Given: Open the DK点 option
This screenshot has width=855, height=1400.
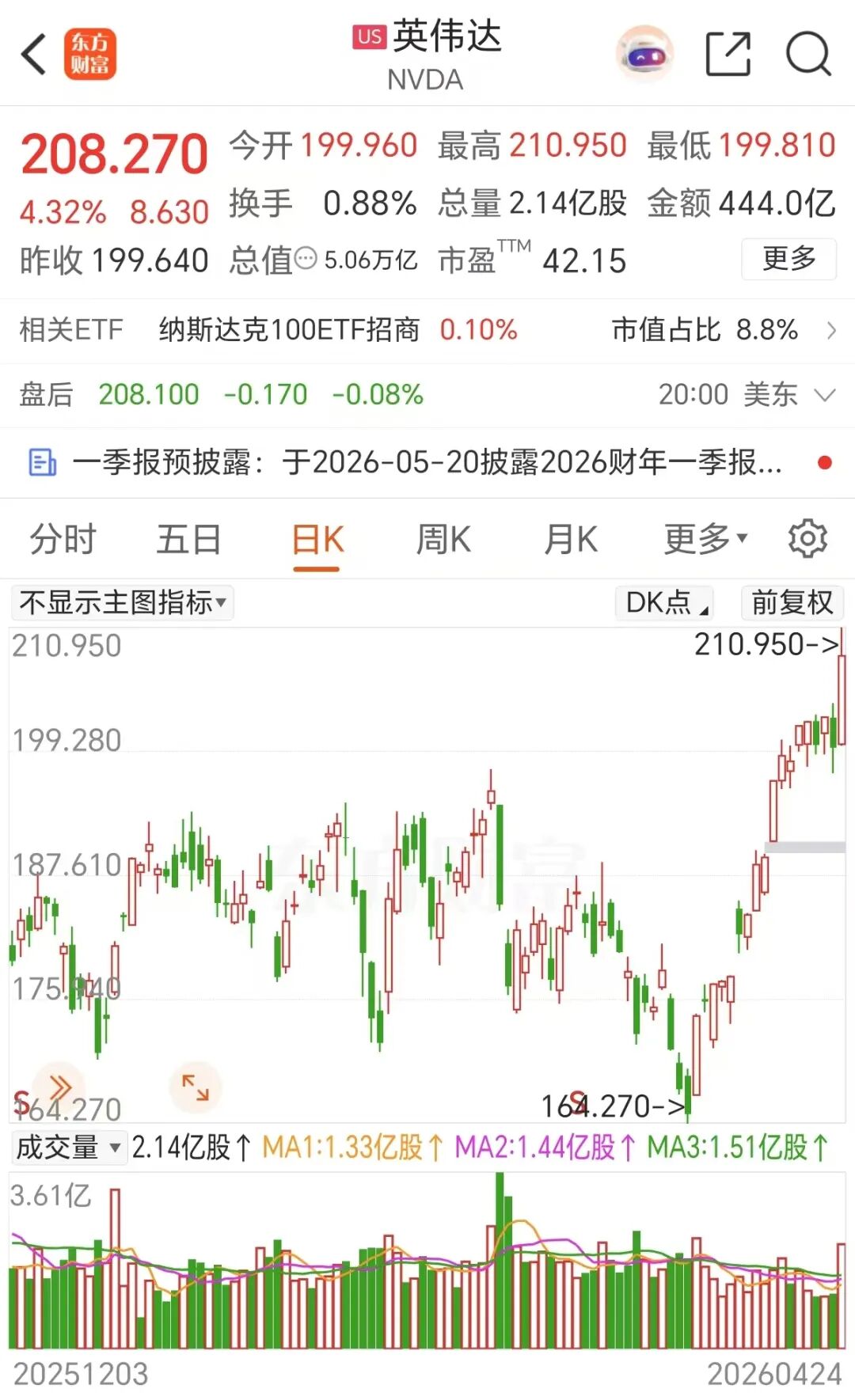Looking at the screenshot, I should point(666,603).
